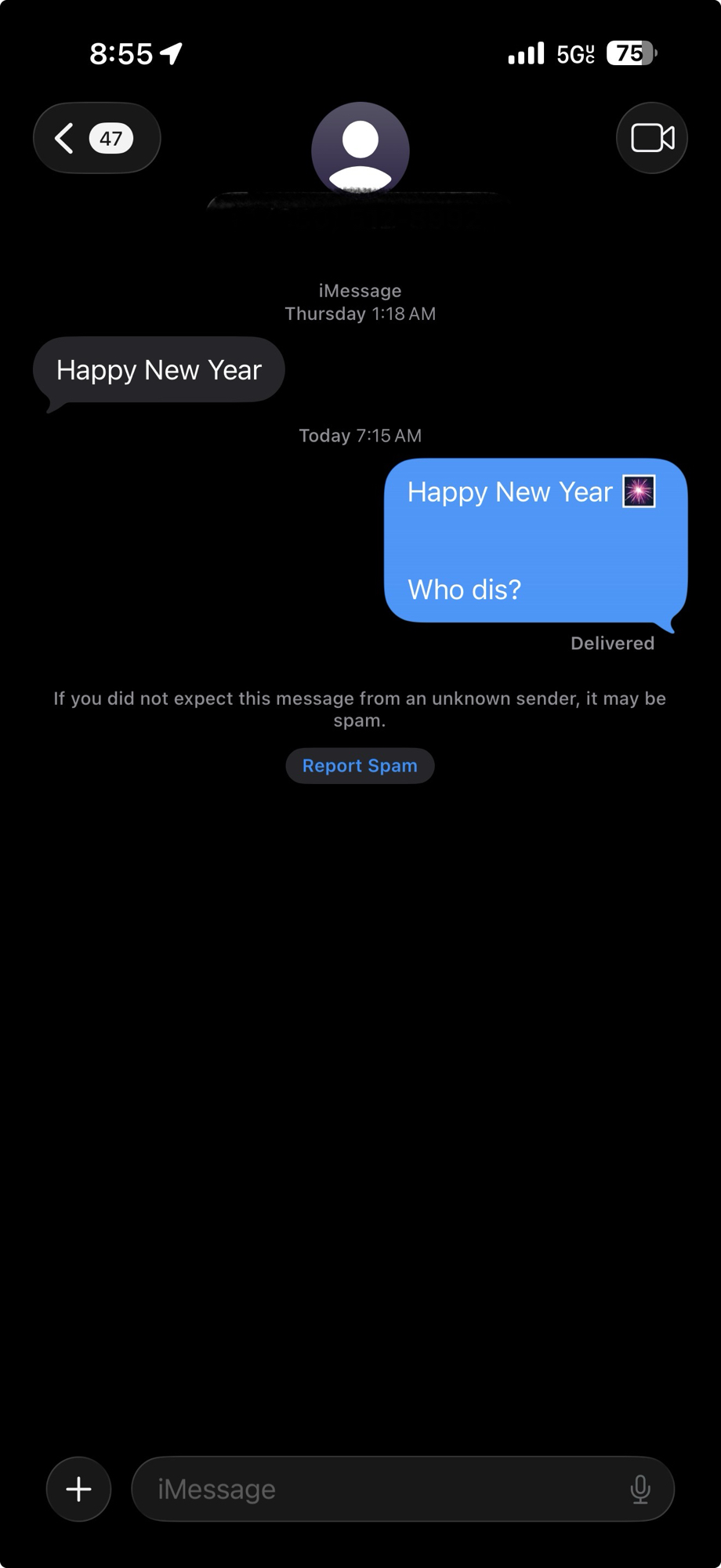Record an audio message with the microphone

[x=639, y=1489]
